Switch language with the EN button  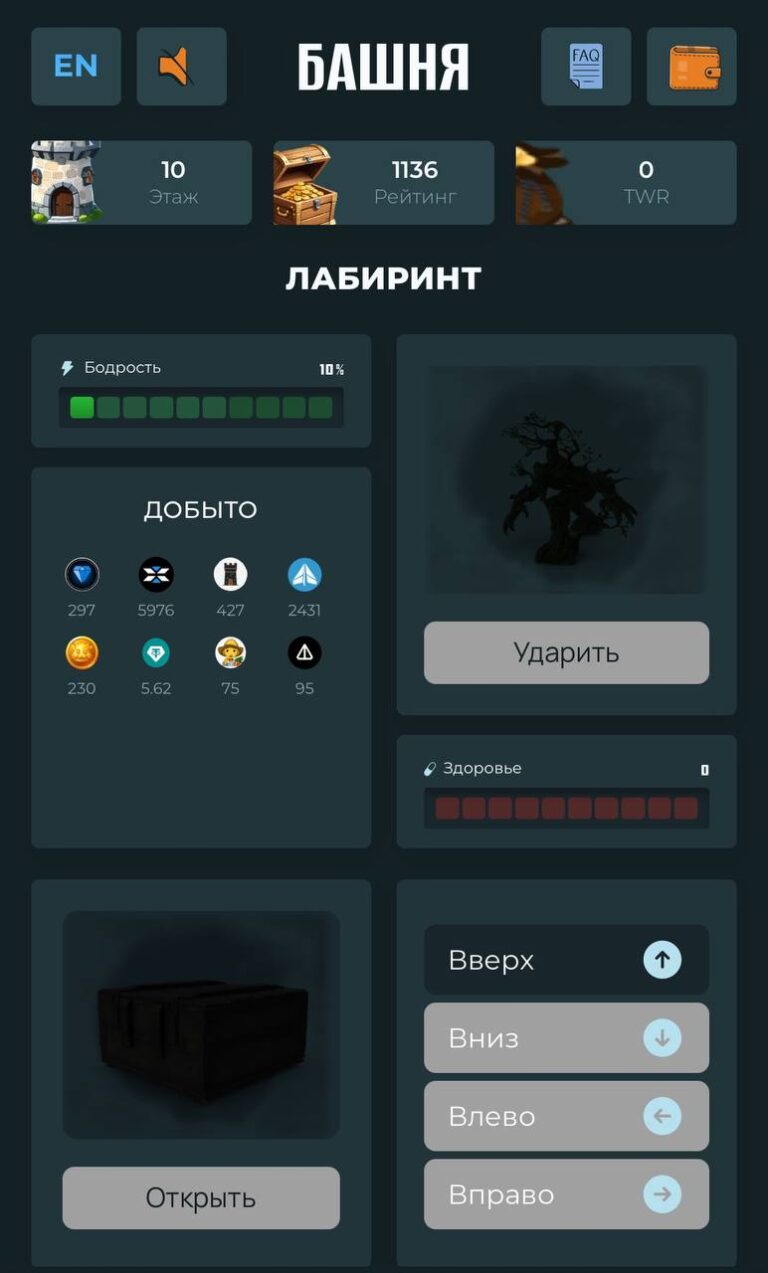(x=76, y=66)
